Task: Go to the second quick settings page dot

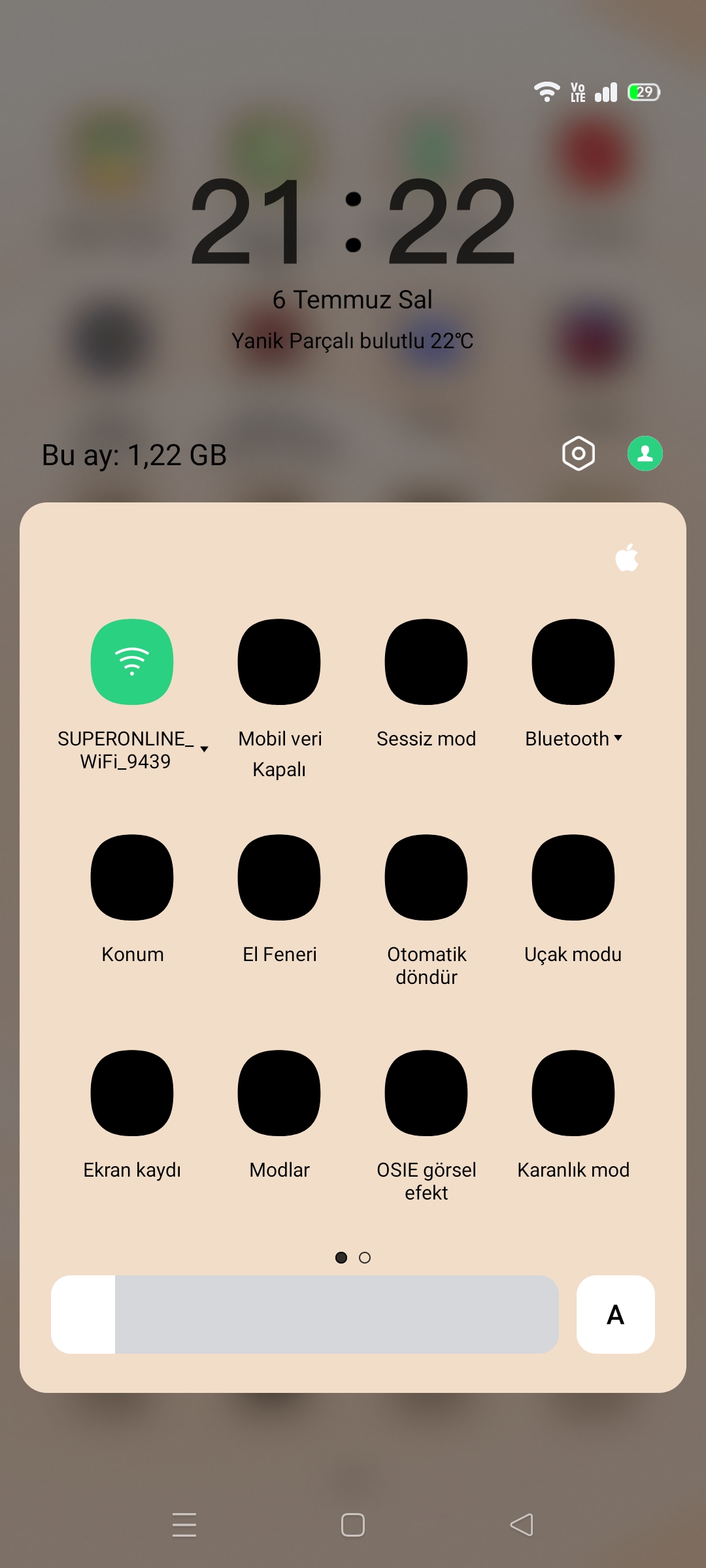Action: tap(365, 1258)
